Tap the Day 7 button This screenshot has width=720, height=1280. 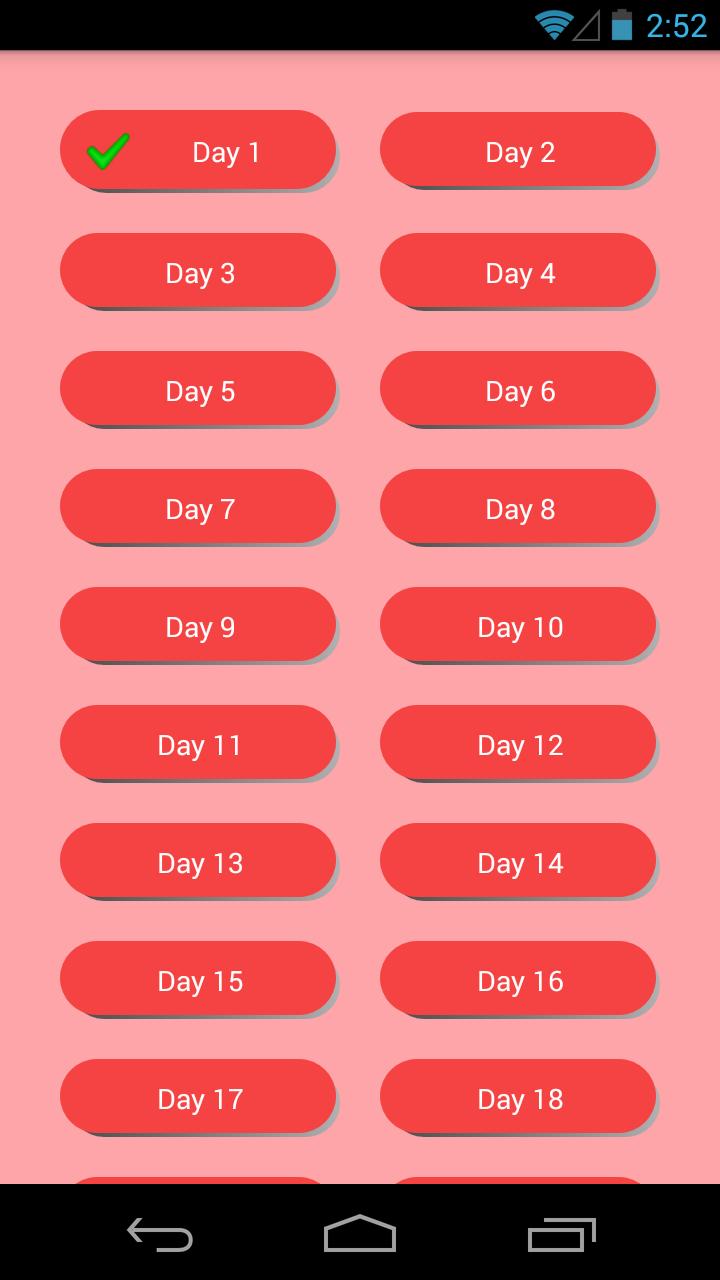(x=199, y=508)
